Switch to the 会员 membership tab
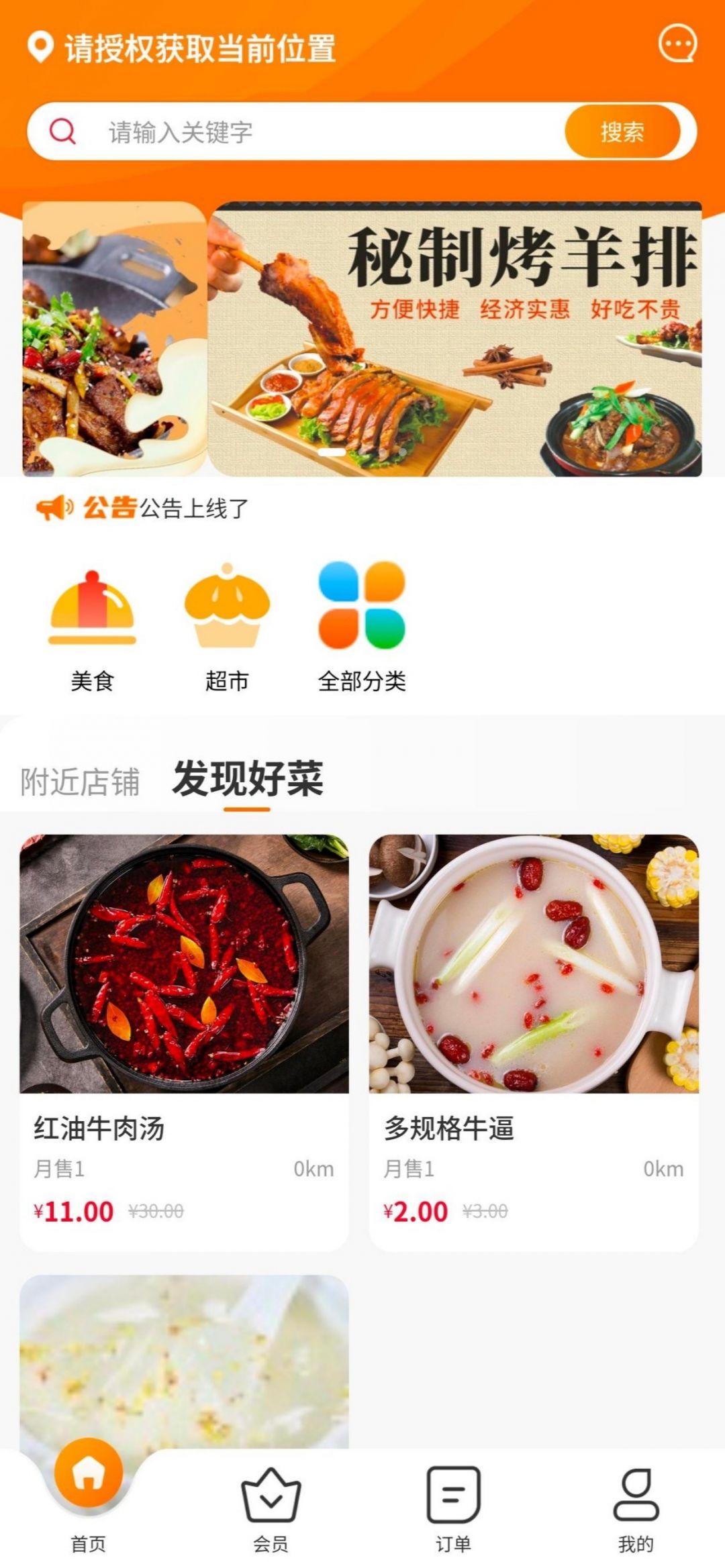The image size is (725, 1568). 271,1507
